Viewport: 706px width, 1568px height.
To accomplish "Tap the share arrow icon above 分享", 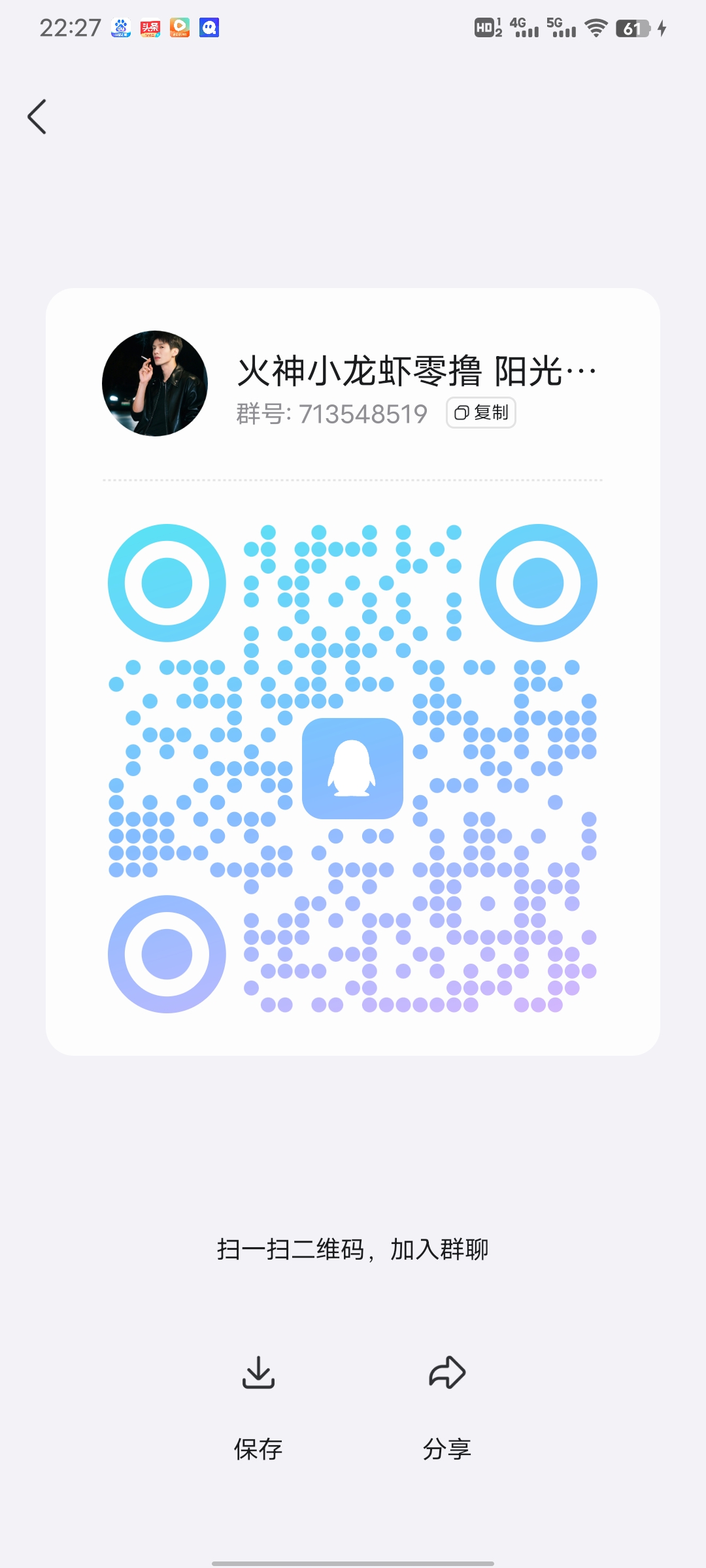I will pyautogui.click(x=446, y=1372).
